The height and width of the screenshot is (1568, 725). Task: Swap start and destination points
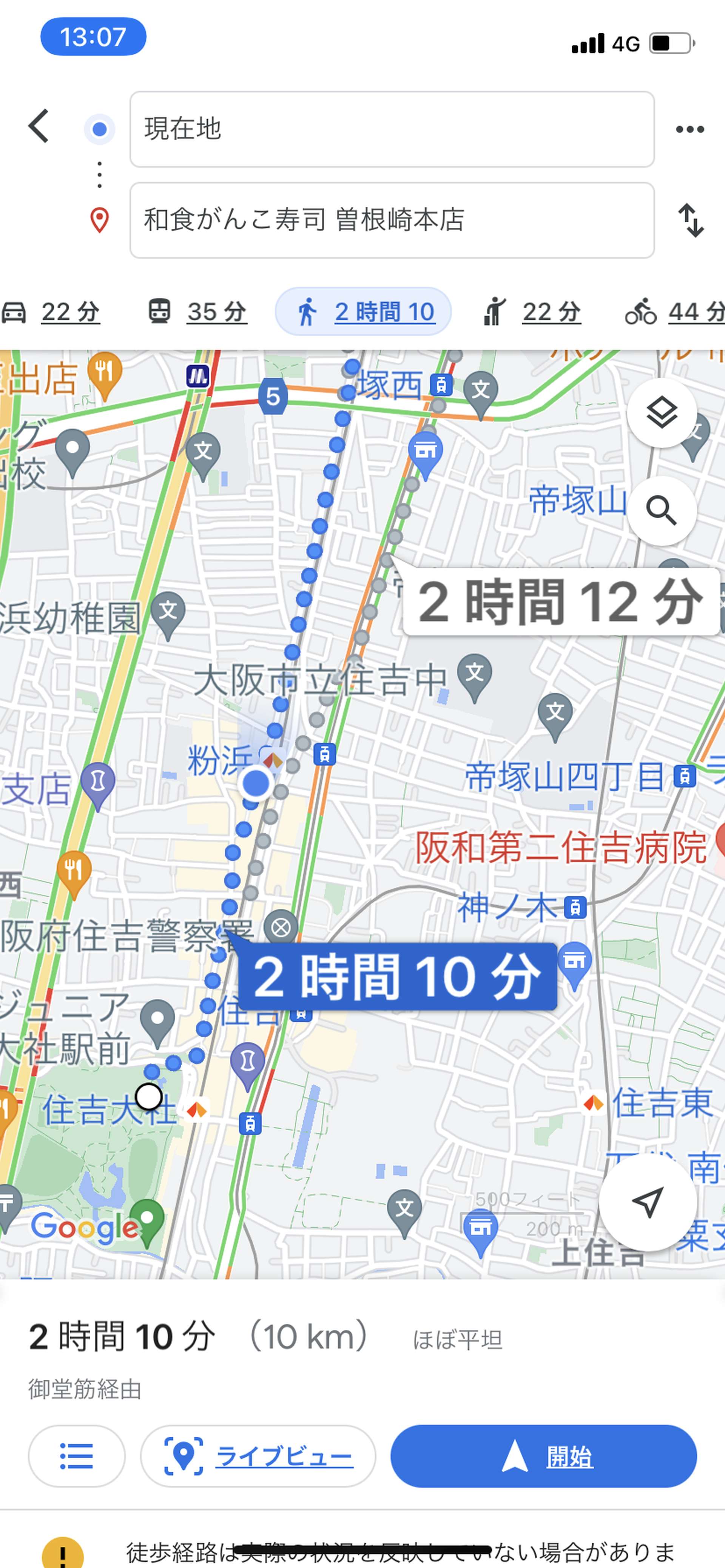[x=691, y=220]
